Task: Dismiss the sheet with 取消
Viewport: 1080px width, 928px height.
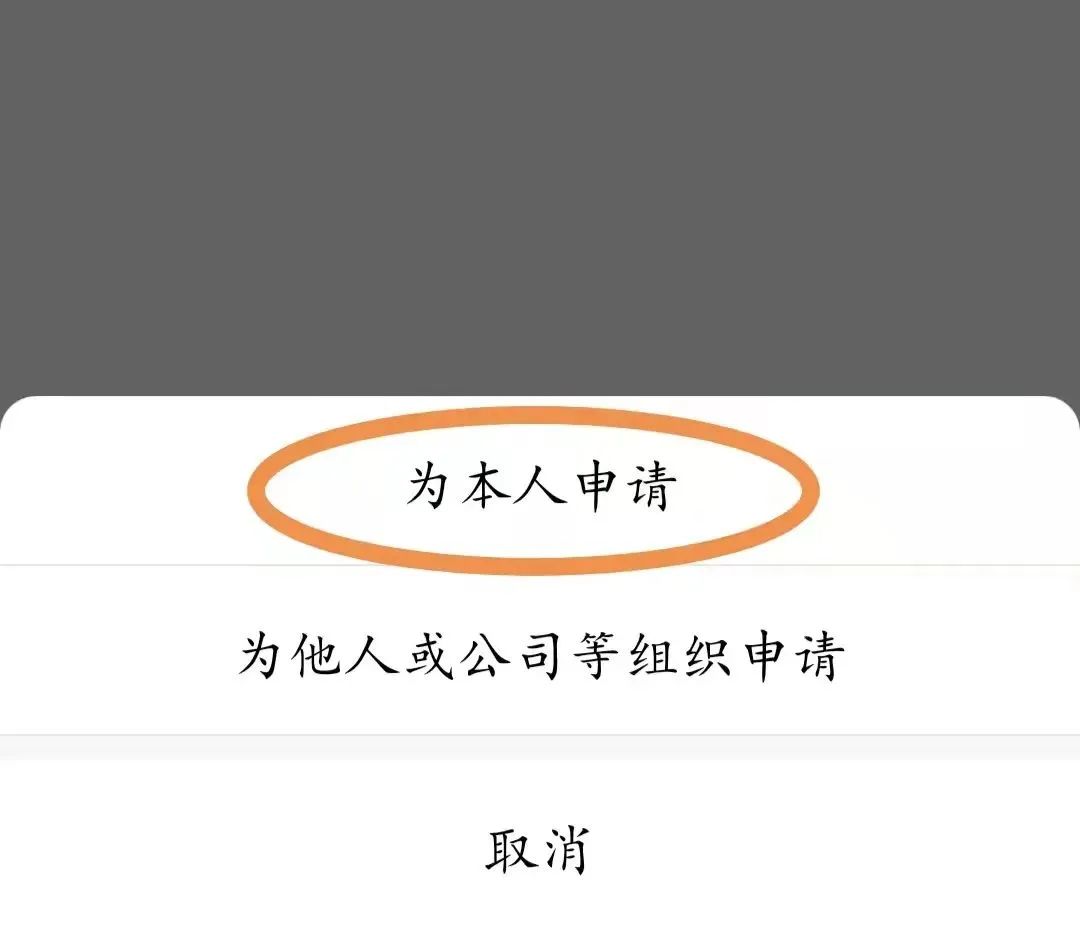Action: (x=540, y=850)
